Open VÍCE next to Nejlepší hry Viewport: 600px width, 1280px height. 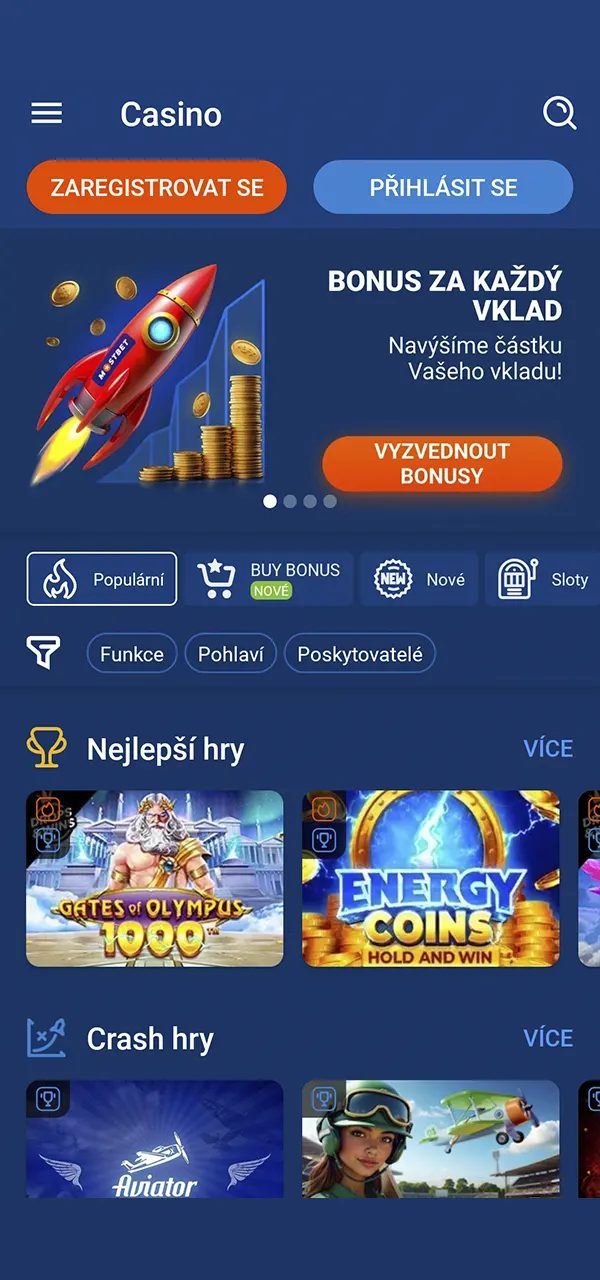point(548,748)
